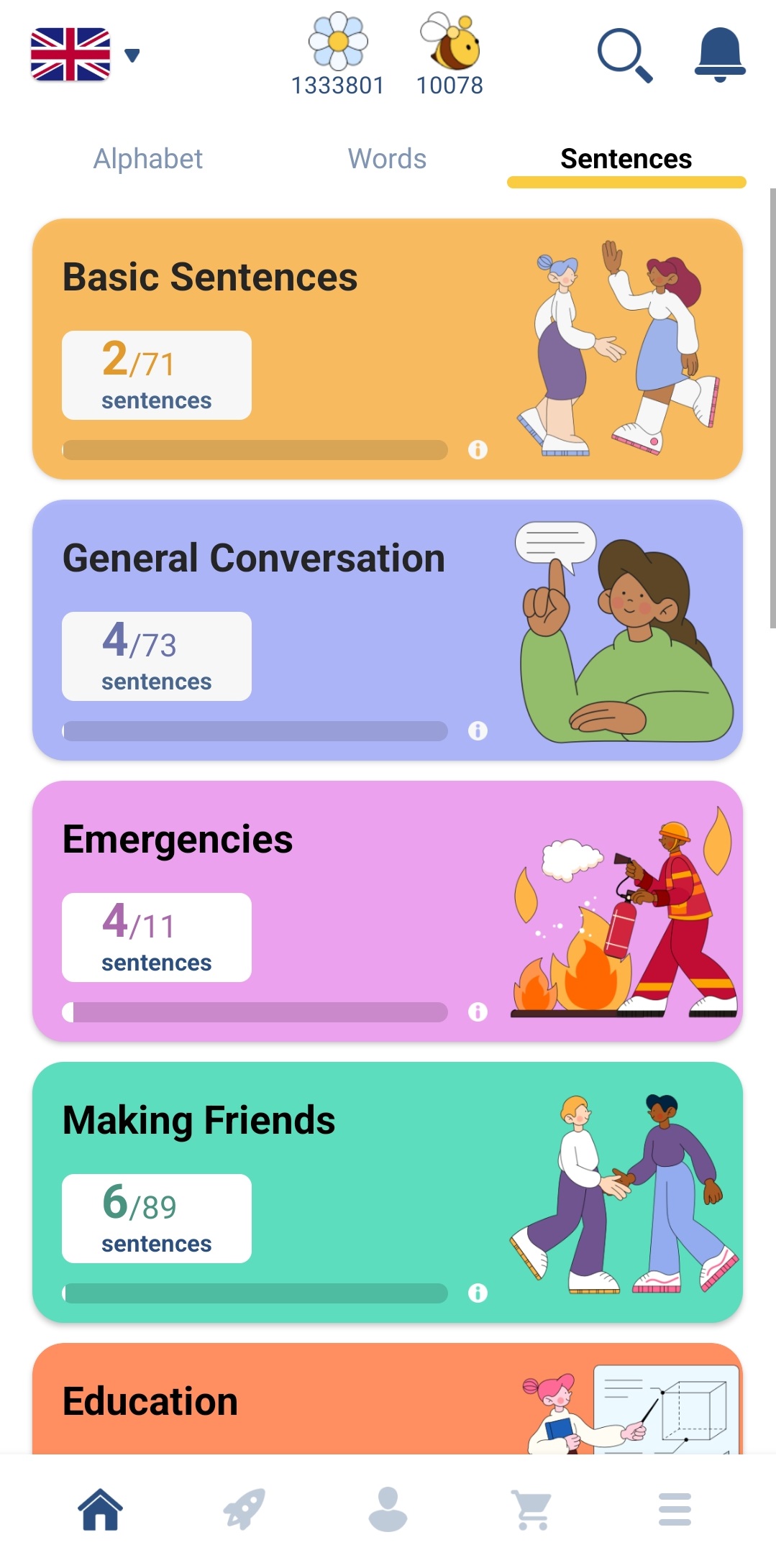Go to the home tab
This screenshot has width=776, height=1568.
[101, 1510]
